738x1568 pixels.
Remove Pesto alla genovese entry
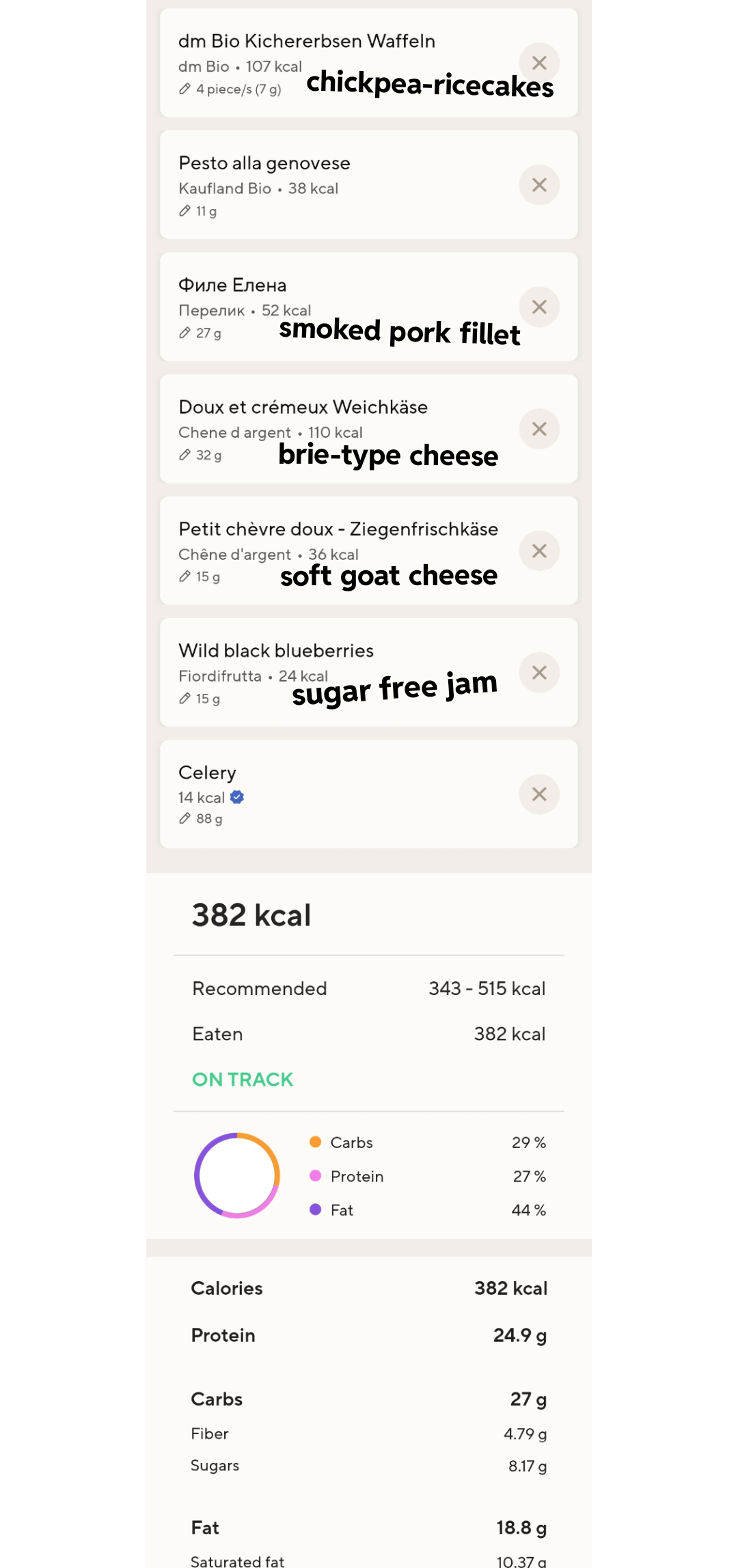point(539,185)
